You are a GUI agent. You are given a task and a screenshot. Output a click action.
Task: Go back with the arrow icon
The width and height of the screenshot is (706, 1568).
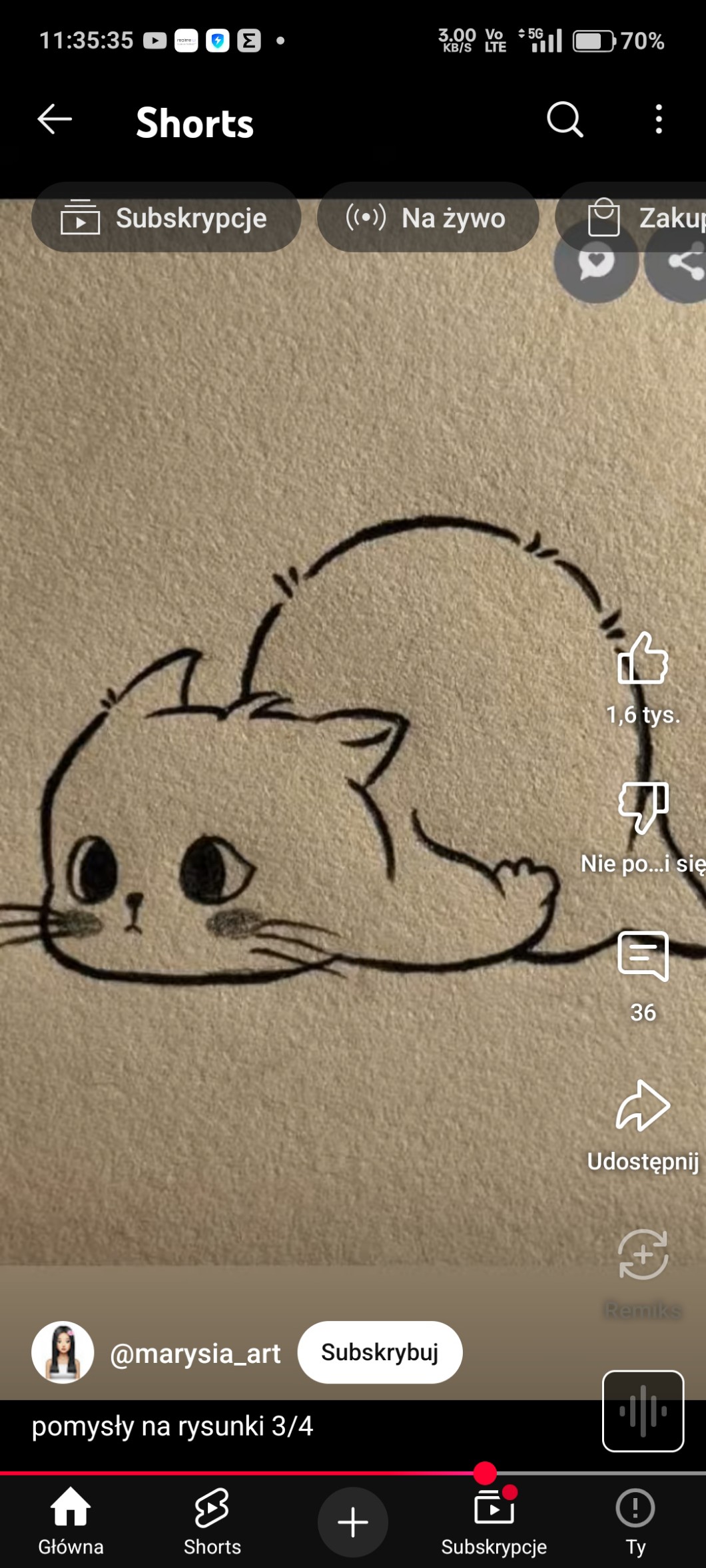[54, 120]
